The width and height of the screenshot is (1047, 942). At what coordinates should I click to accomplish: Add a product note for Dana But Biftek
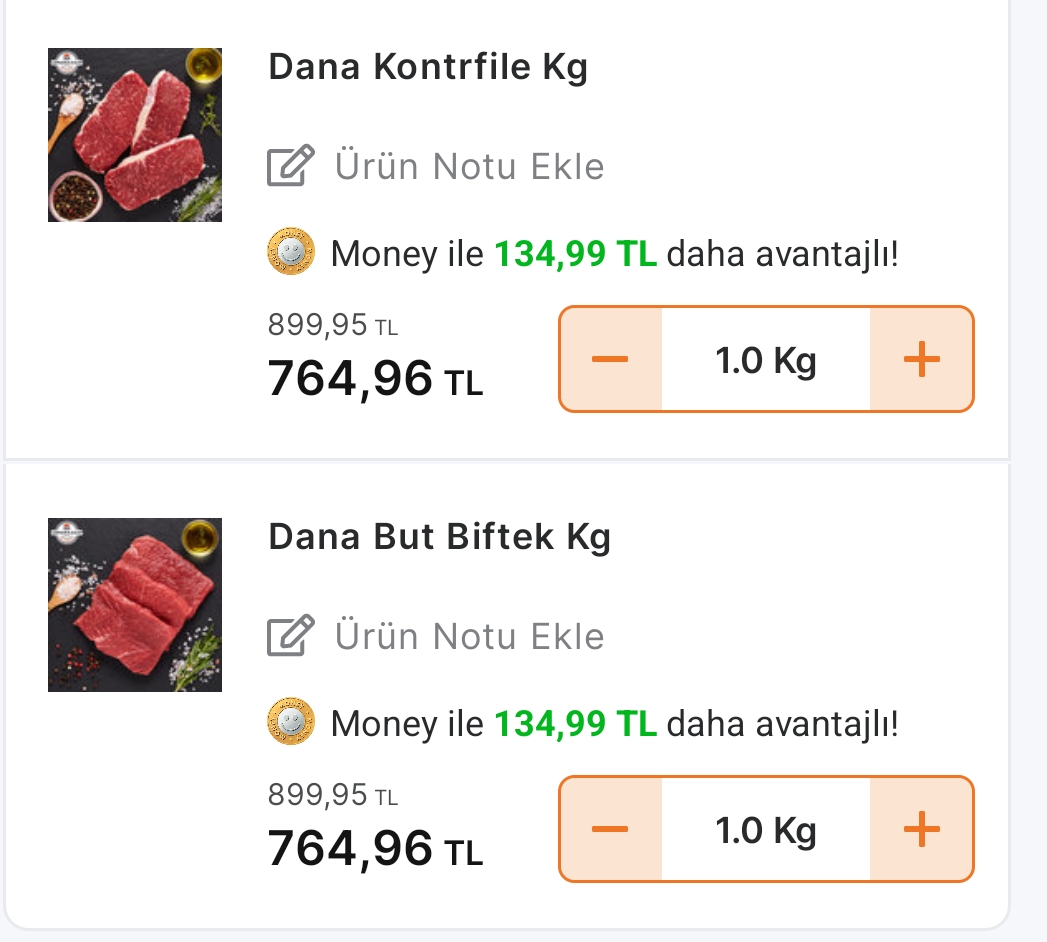(436, 636)
